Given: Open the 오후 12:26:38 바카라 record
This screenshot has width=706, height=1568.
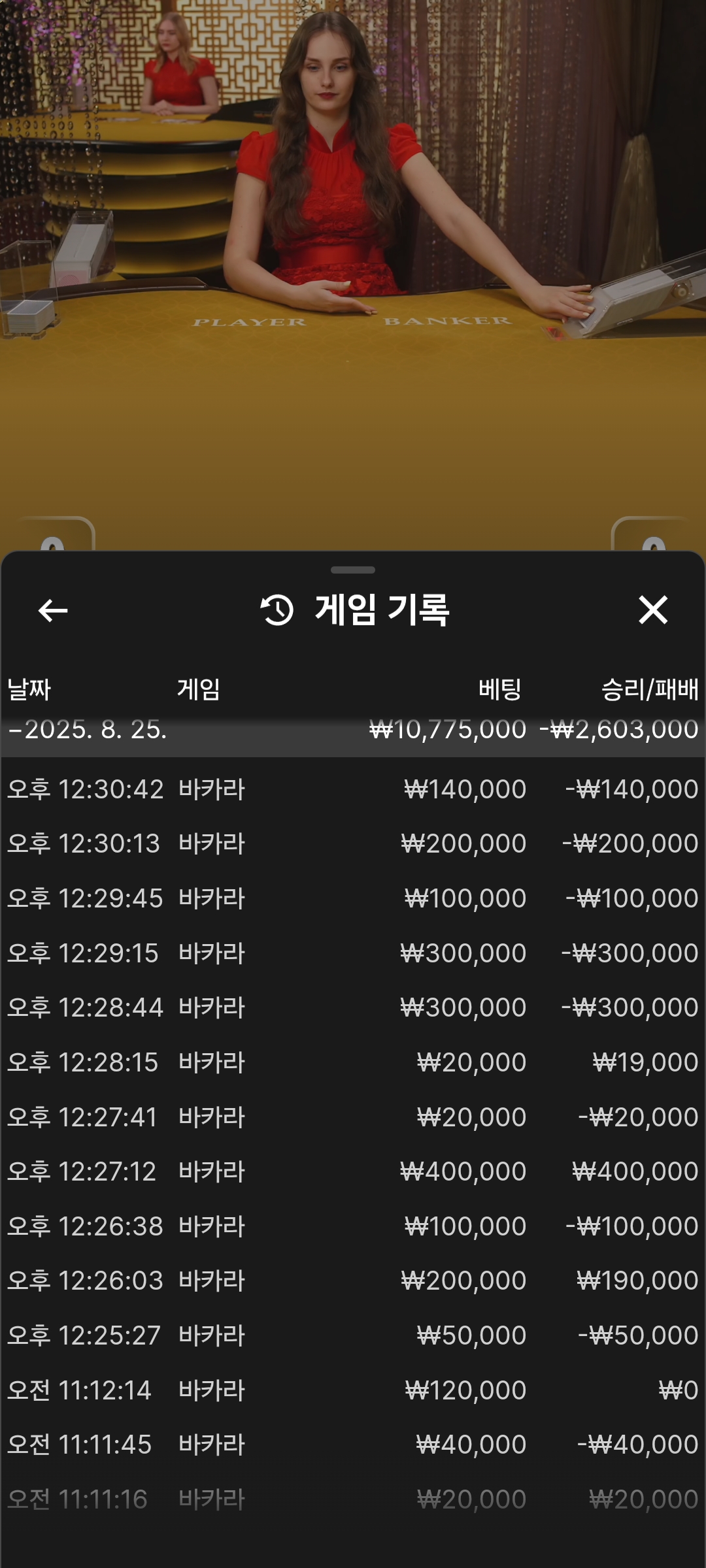Looking at the screenshot, I should coord(353,1226).
